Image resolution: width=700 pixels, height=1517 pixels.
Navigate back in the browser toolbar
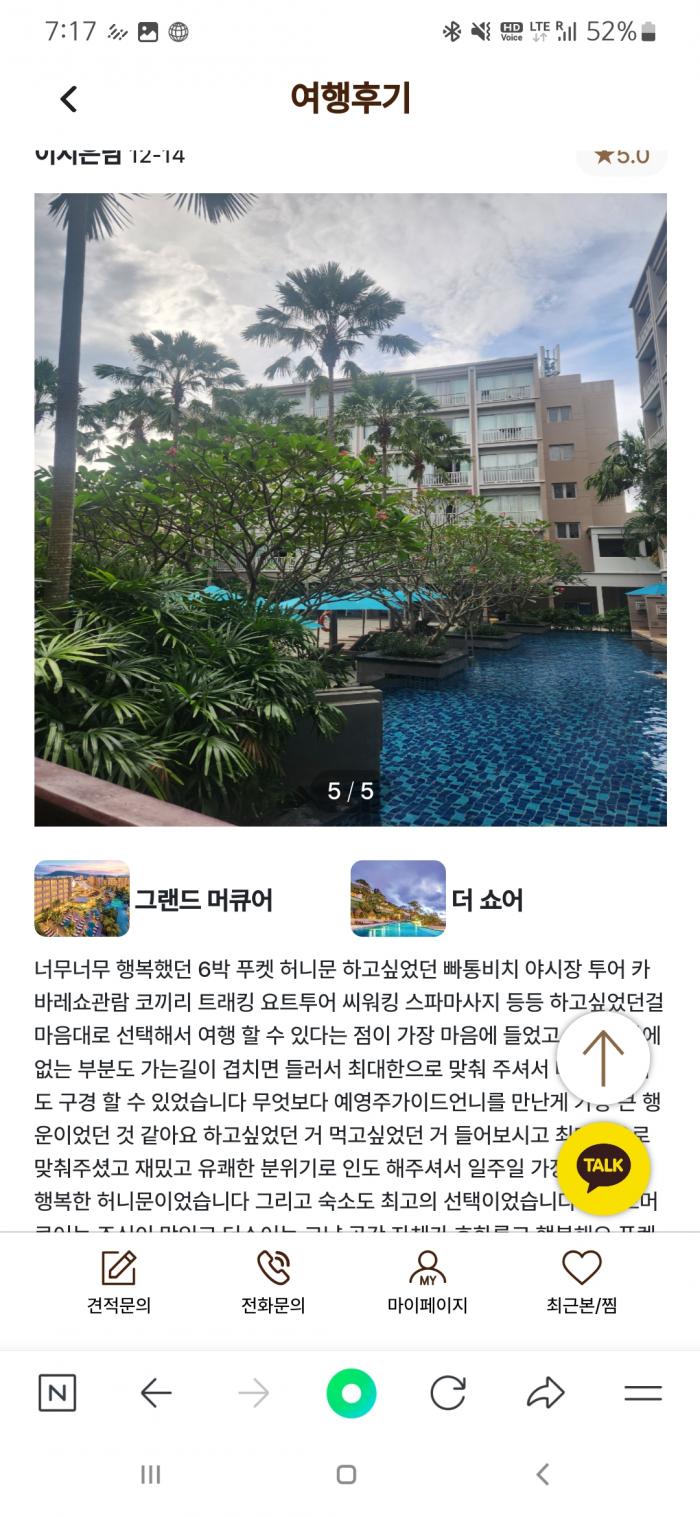(x=155, y=1393)
